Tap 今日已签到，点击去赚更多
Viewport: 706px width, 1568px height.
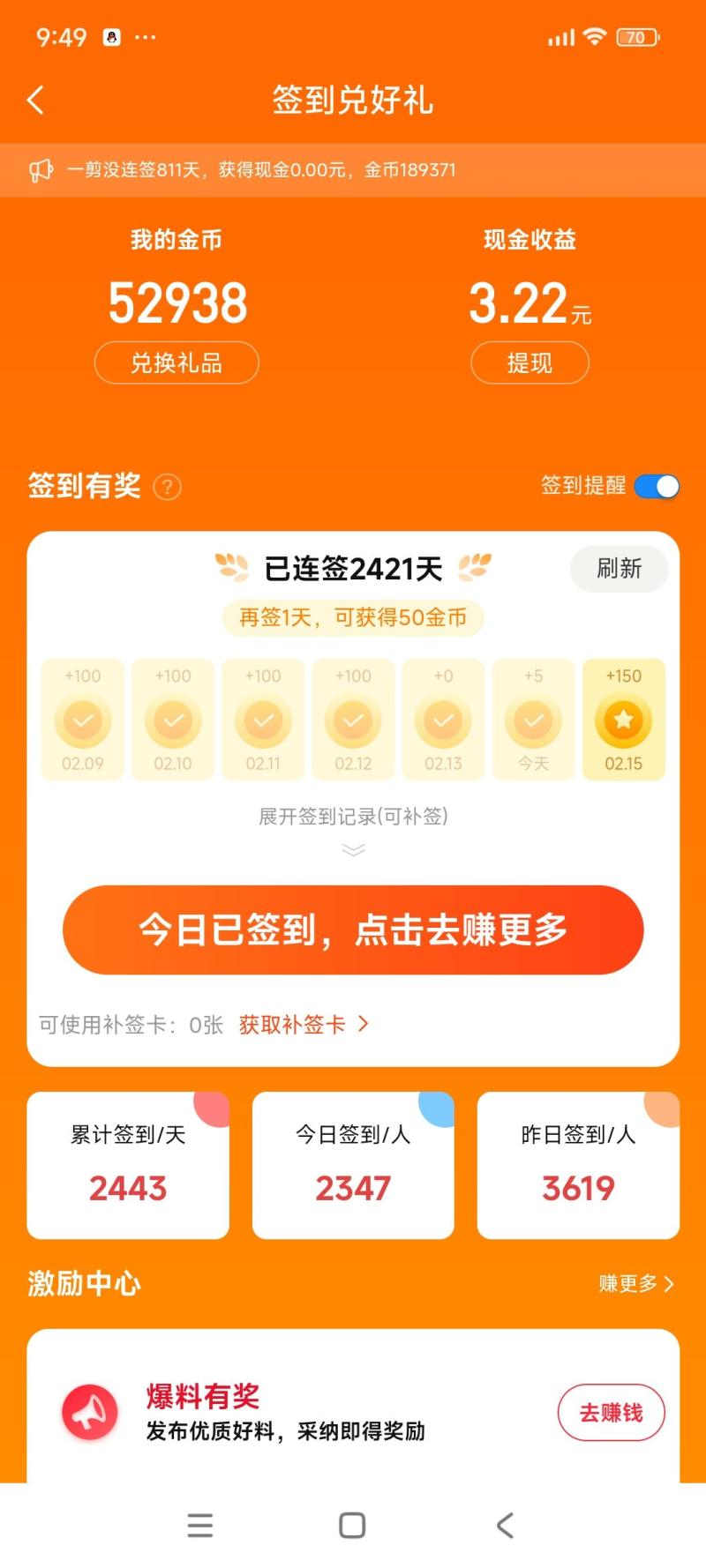point(353,930)
